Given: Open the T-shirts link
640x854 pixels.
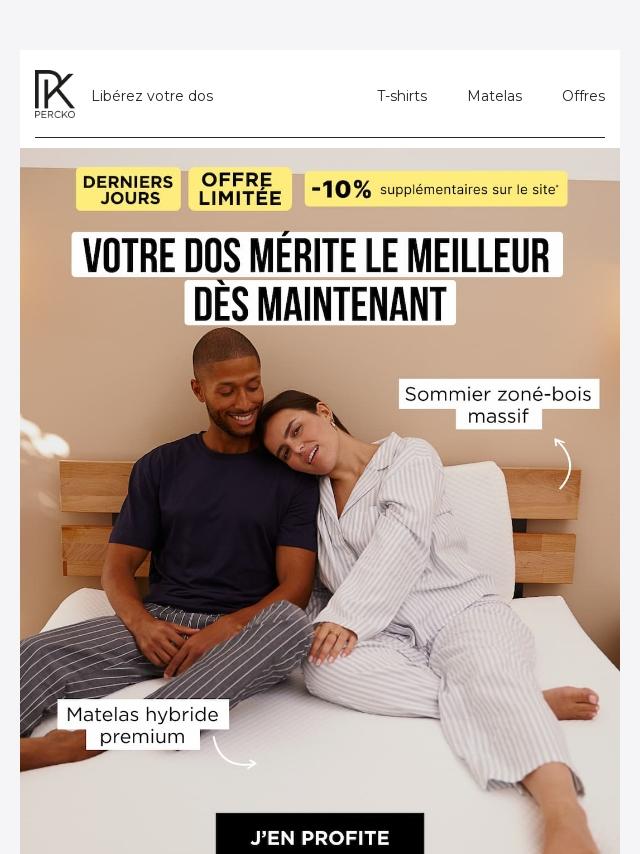Looking at the screenshot, I should 401,96.
